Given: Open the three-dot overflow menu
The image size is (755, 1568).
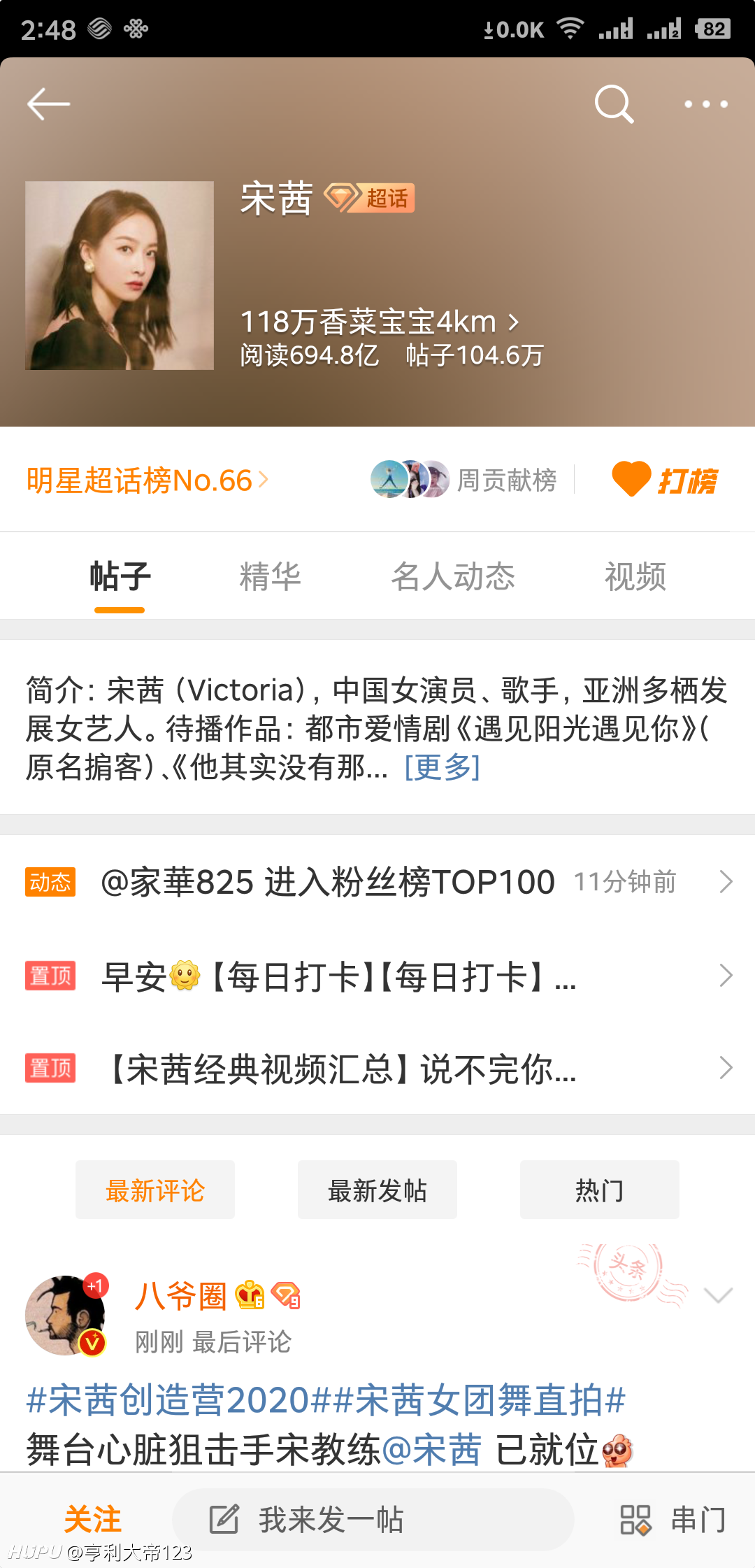Looking at the screenshot, I should (x=706, y=104).
